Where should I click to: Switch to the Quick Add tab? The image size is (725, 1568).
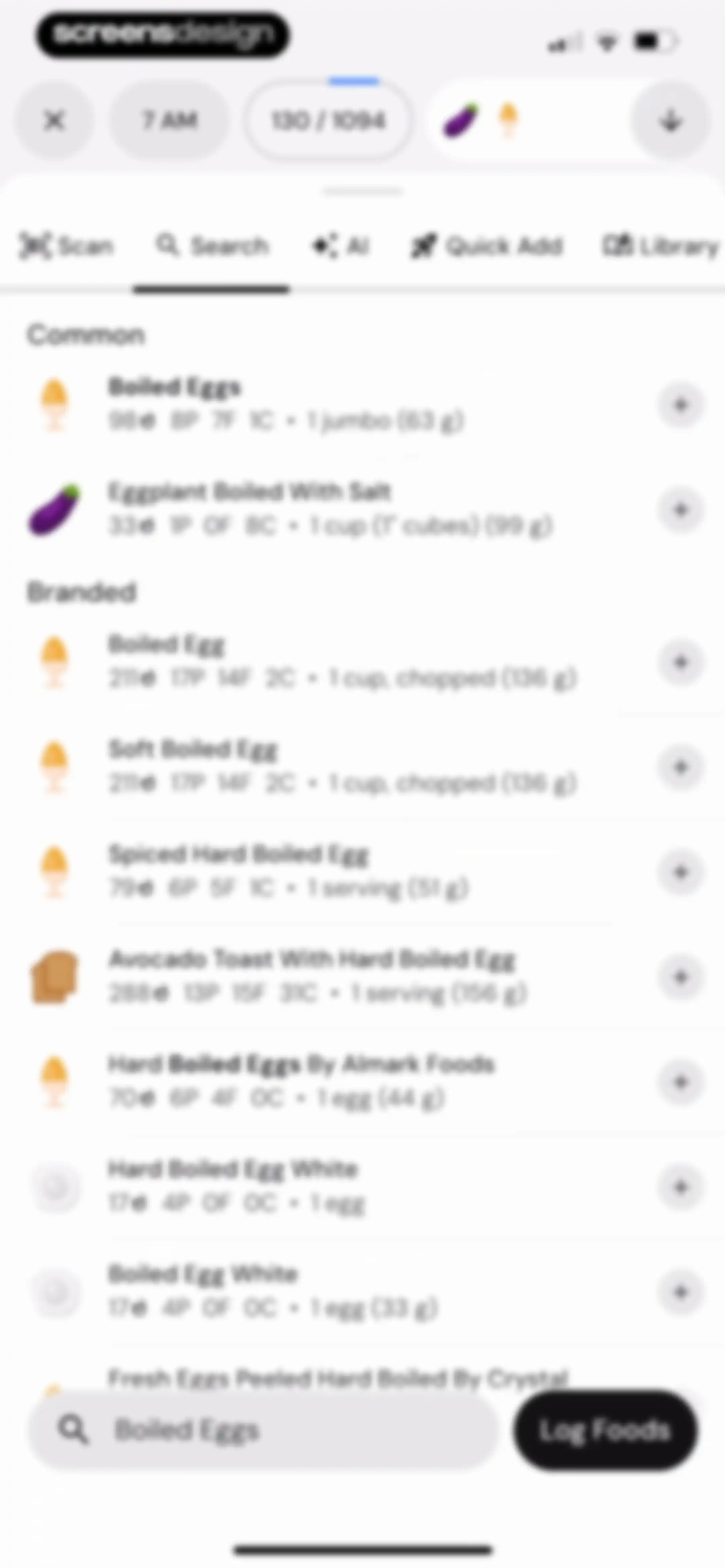[x=486, y=246]
